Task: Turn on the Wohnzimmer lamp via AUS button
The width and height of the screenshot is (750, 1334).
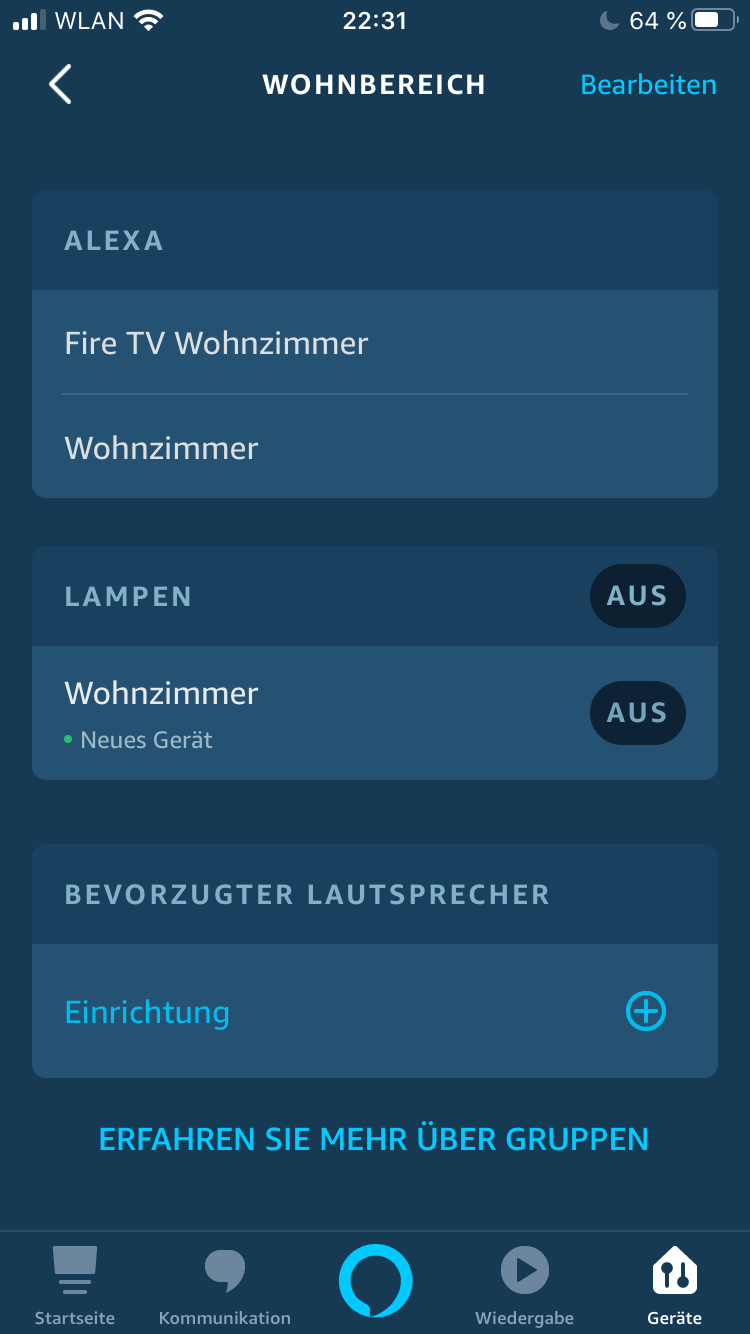Action: point(637,713)
